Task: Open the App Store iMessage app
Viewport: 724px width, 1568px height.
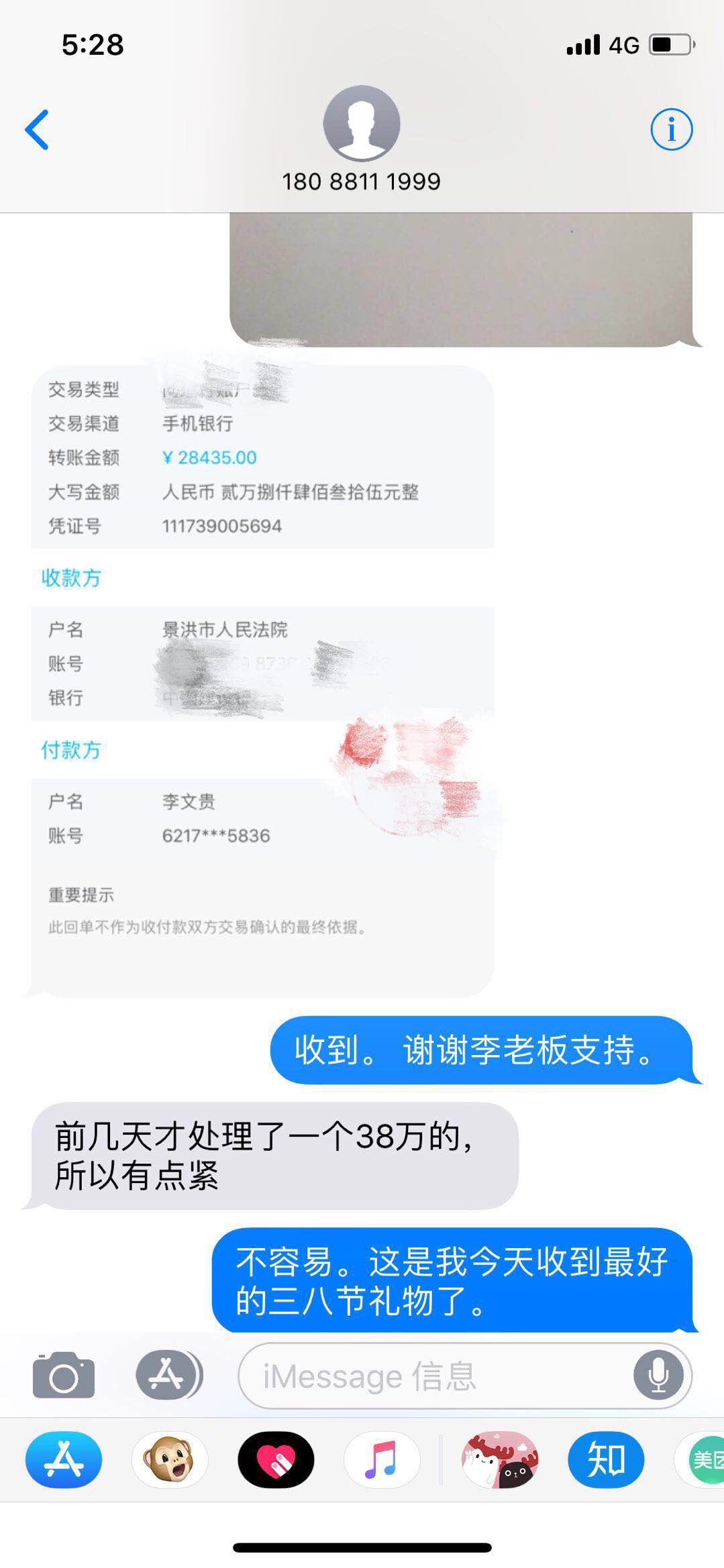Action: (x=64, y=1459)
